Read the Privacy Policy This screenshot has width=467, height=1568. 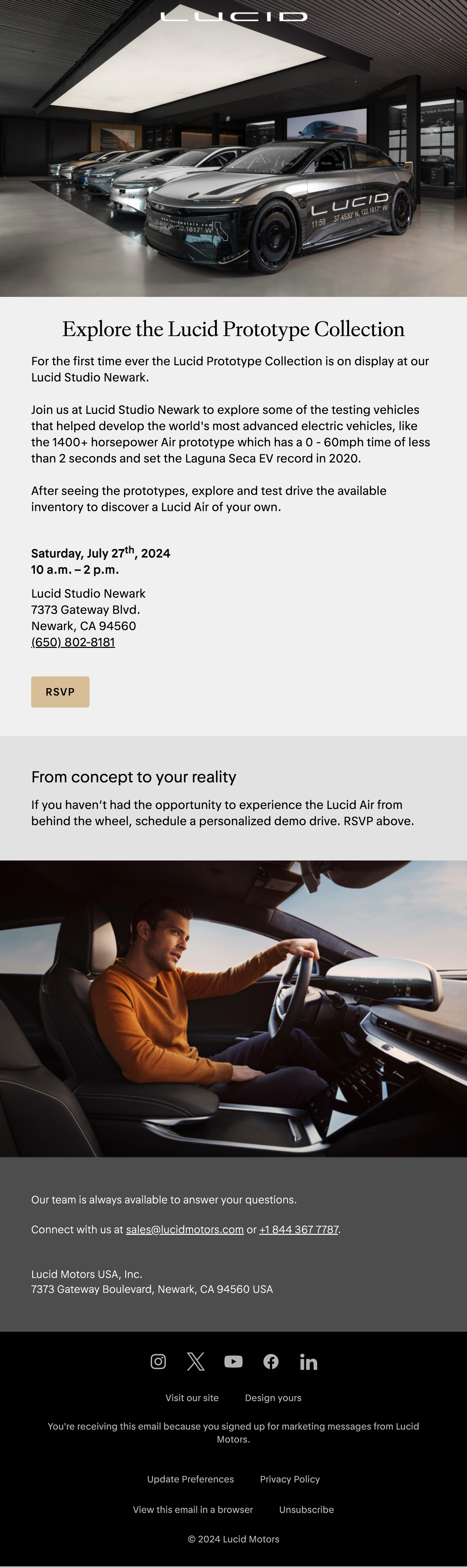coord(290,1479)
